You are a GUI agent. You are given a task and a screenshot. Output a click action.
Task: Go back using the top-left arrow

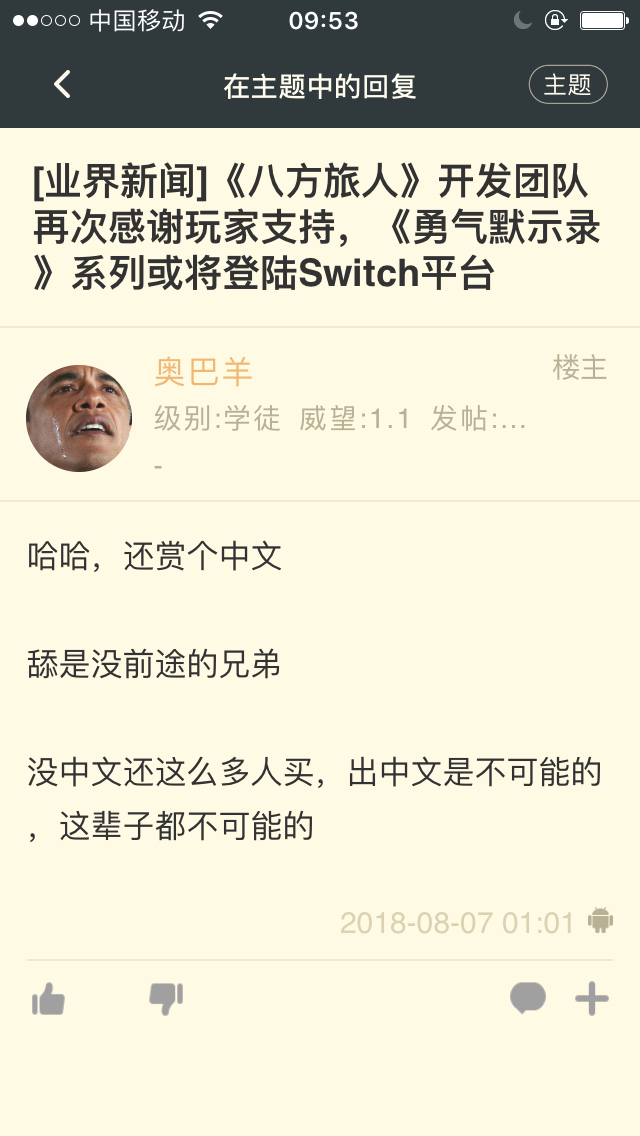click(x=62, y=85)
